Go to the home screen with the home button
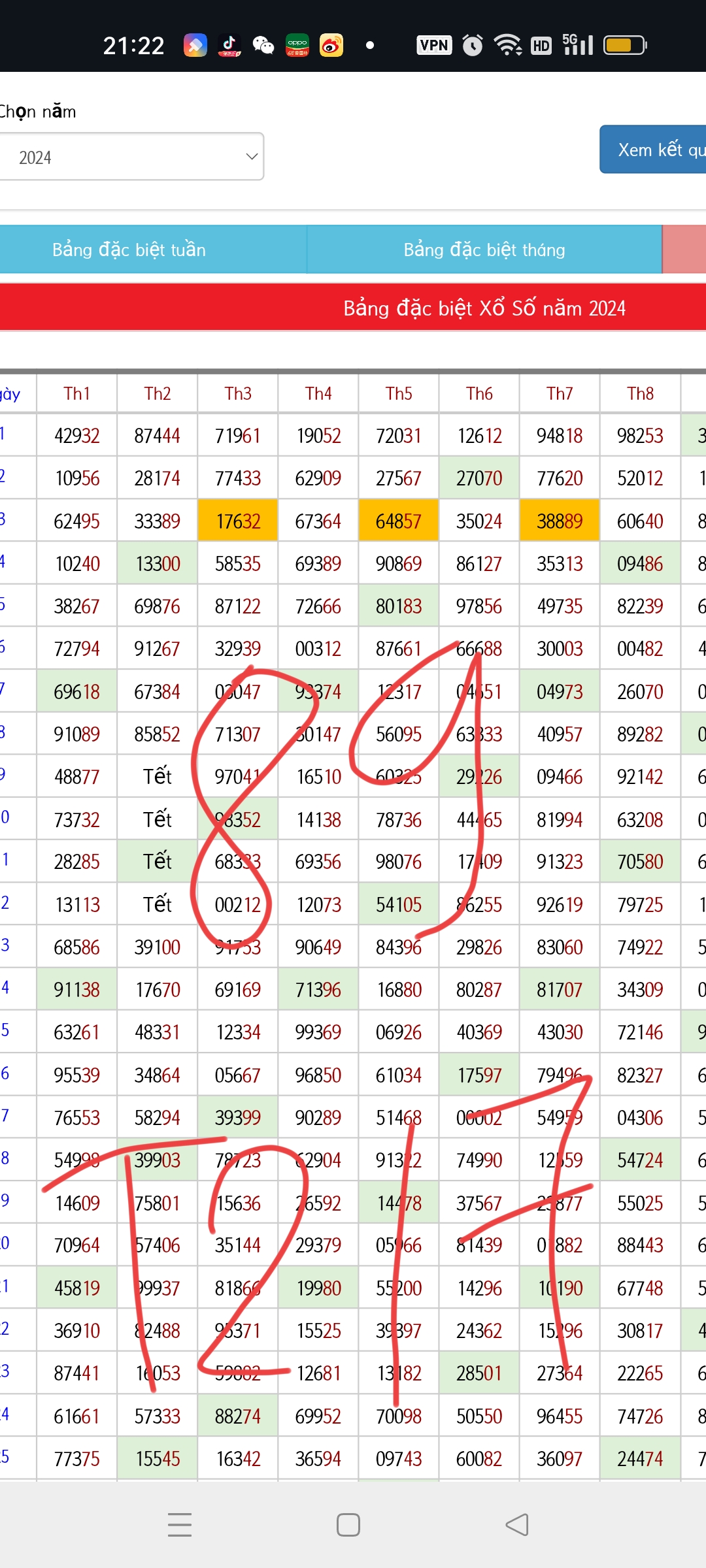 (348, 1525)
